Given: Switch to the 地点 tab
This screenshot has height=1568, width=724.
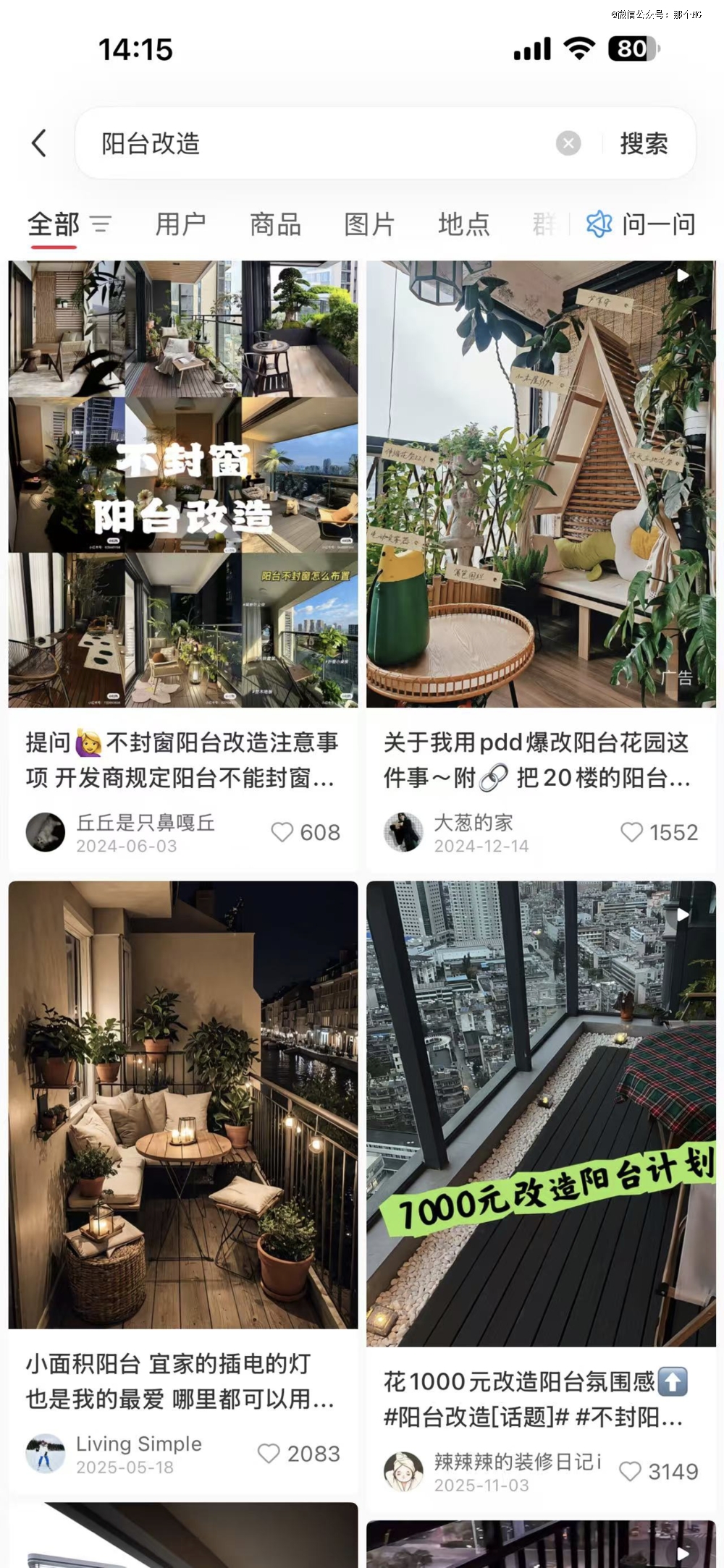Looking at the screenshot, I should 463,224.
